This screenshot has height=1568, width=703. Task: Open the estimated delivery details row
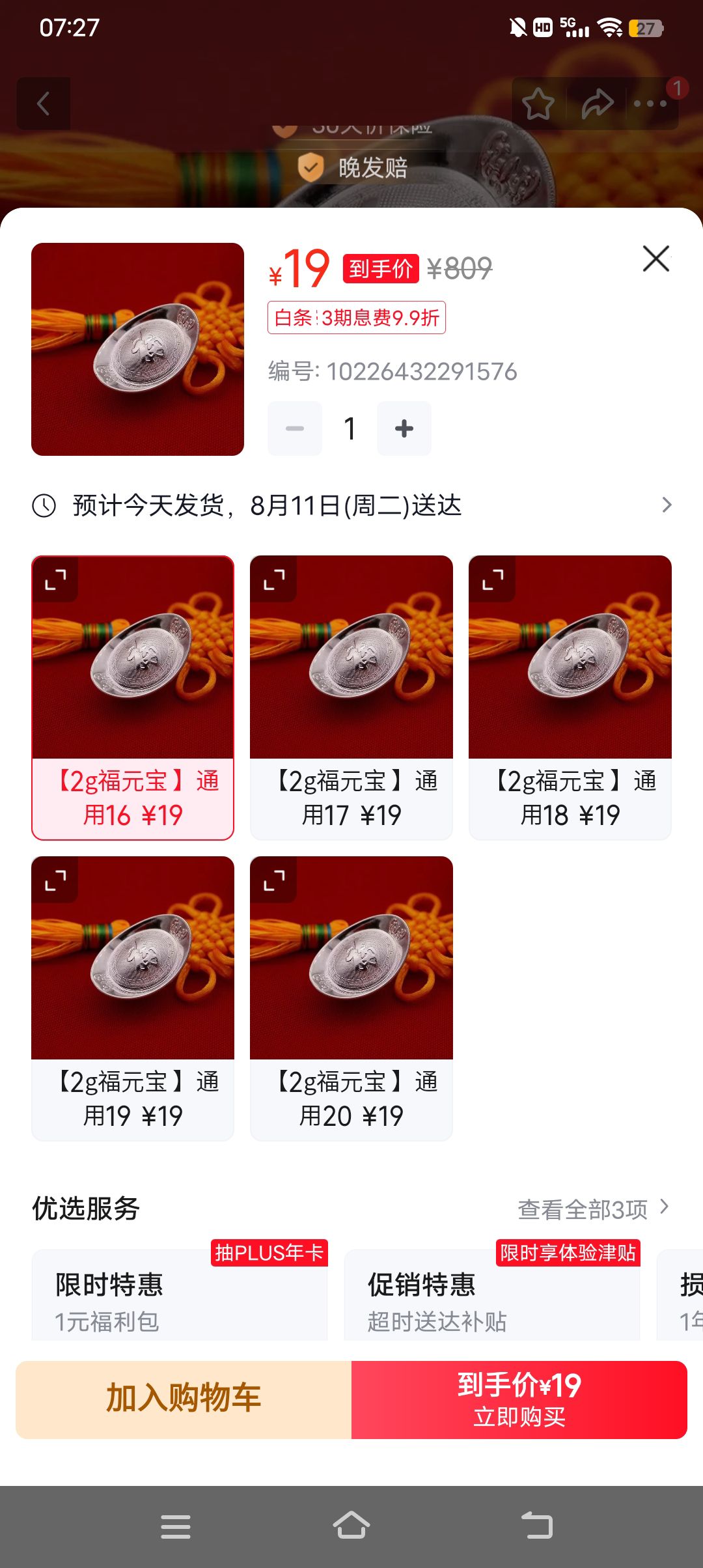(351, 505)
